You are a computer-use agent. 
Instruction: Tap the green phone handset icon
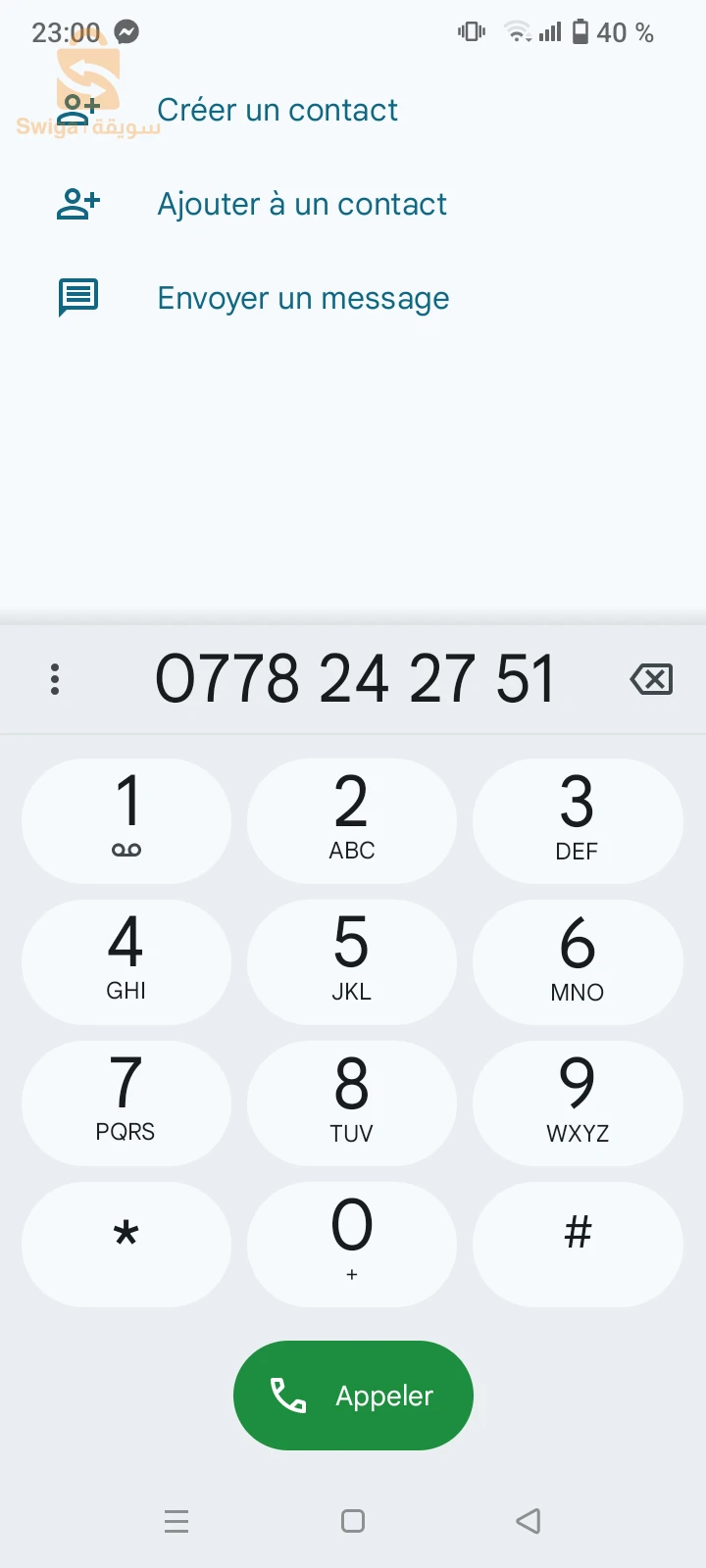click(x=285, y=1396)
